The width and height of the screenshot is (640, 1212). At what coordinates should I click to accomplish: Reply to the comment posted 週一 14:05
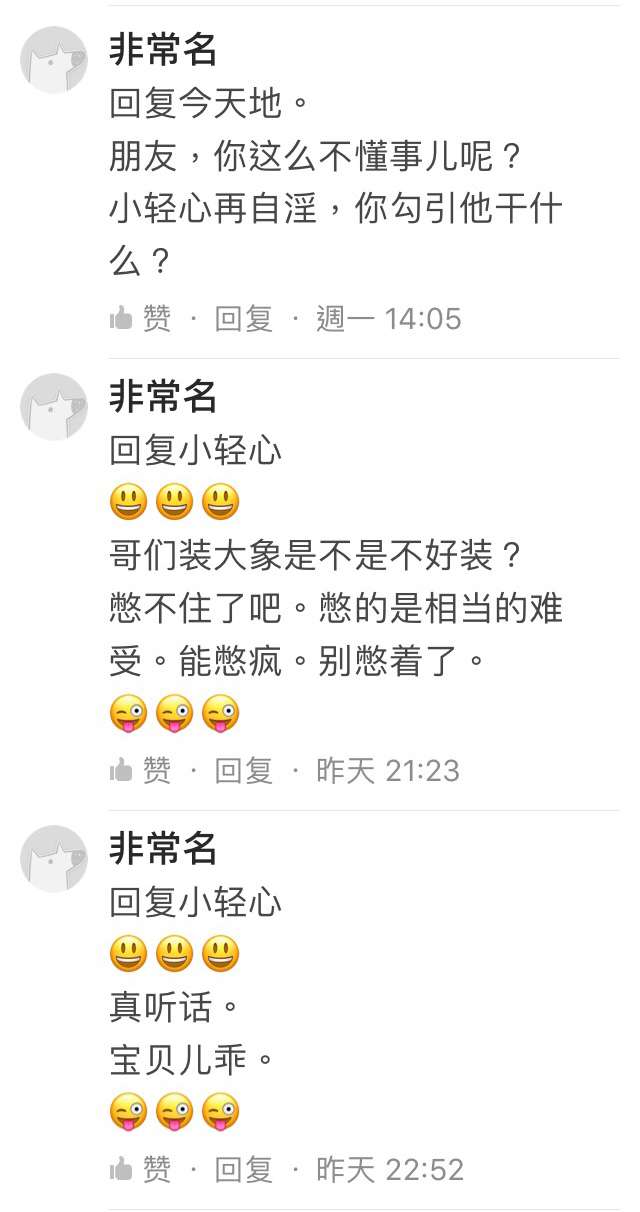coord(244,319)
